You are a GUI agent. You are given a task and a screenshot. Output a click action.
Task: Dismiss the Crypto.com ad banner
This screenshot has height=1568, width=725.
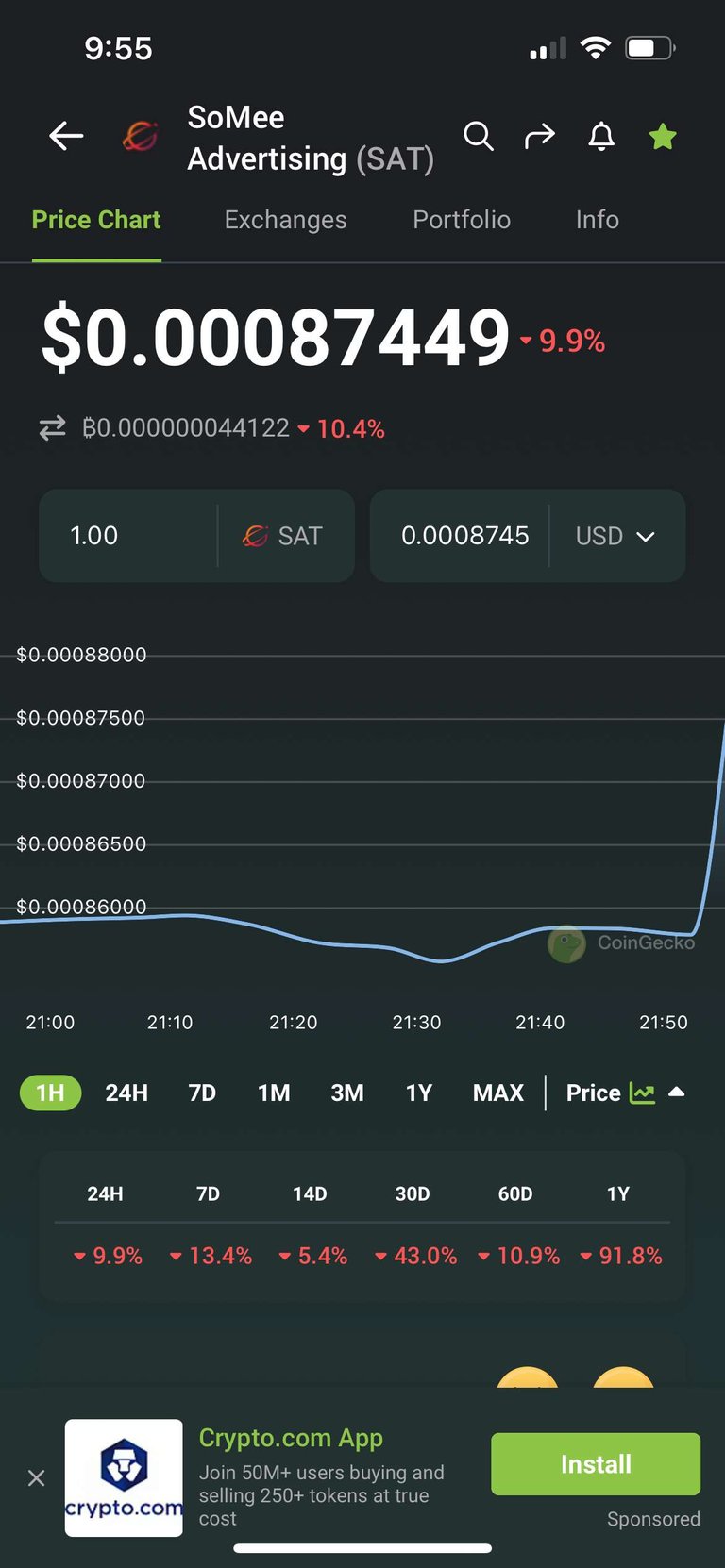tap(37, 1477)
